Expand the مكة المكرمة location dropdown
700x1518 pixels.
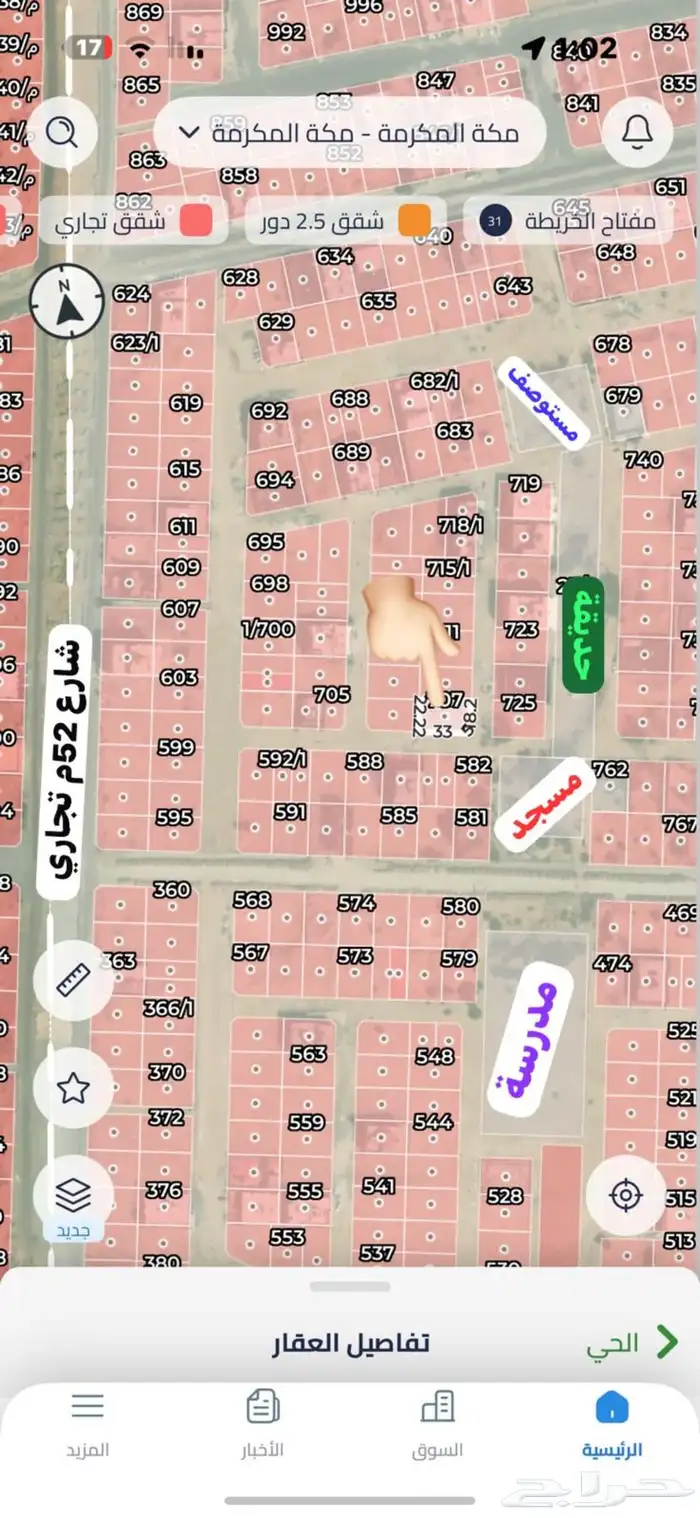[x=349, y=133]
